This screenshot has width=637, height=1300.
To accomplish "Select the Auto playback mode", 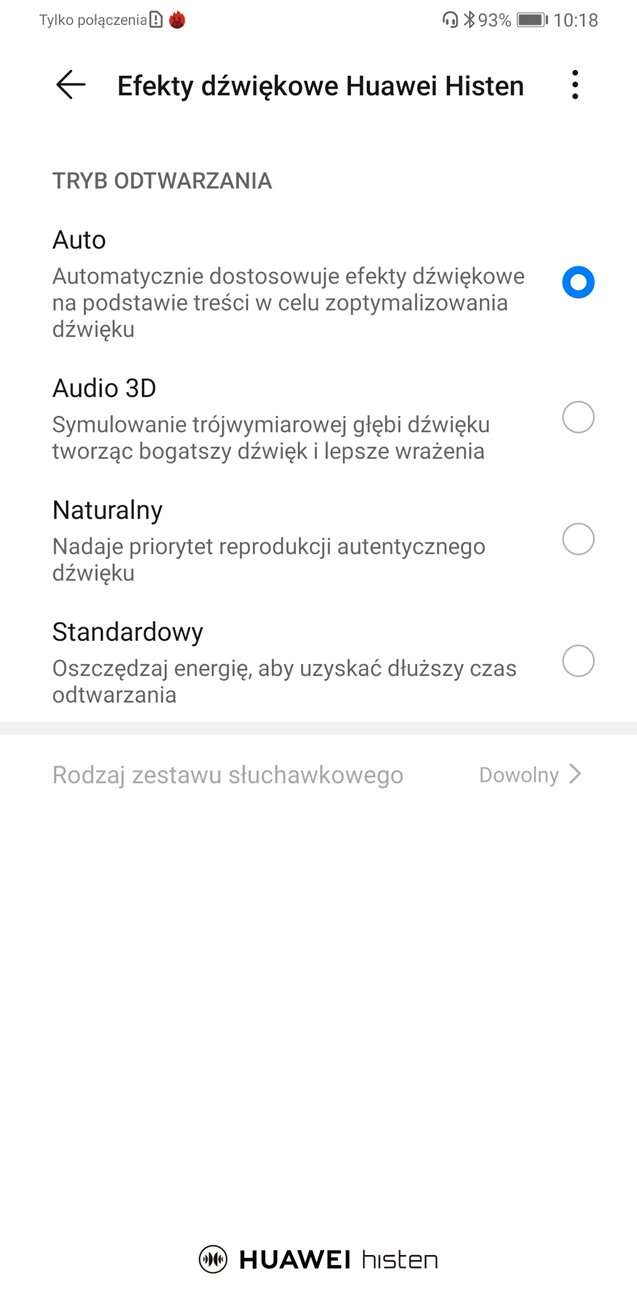I will click(578, 282).
